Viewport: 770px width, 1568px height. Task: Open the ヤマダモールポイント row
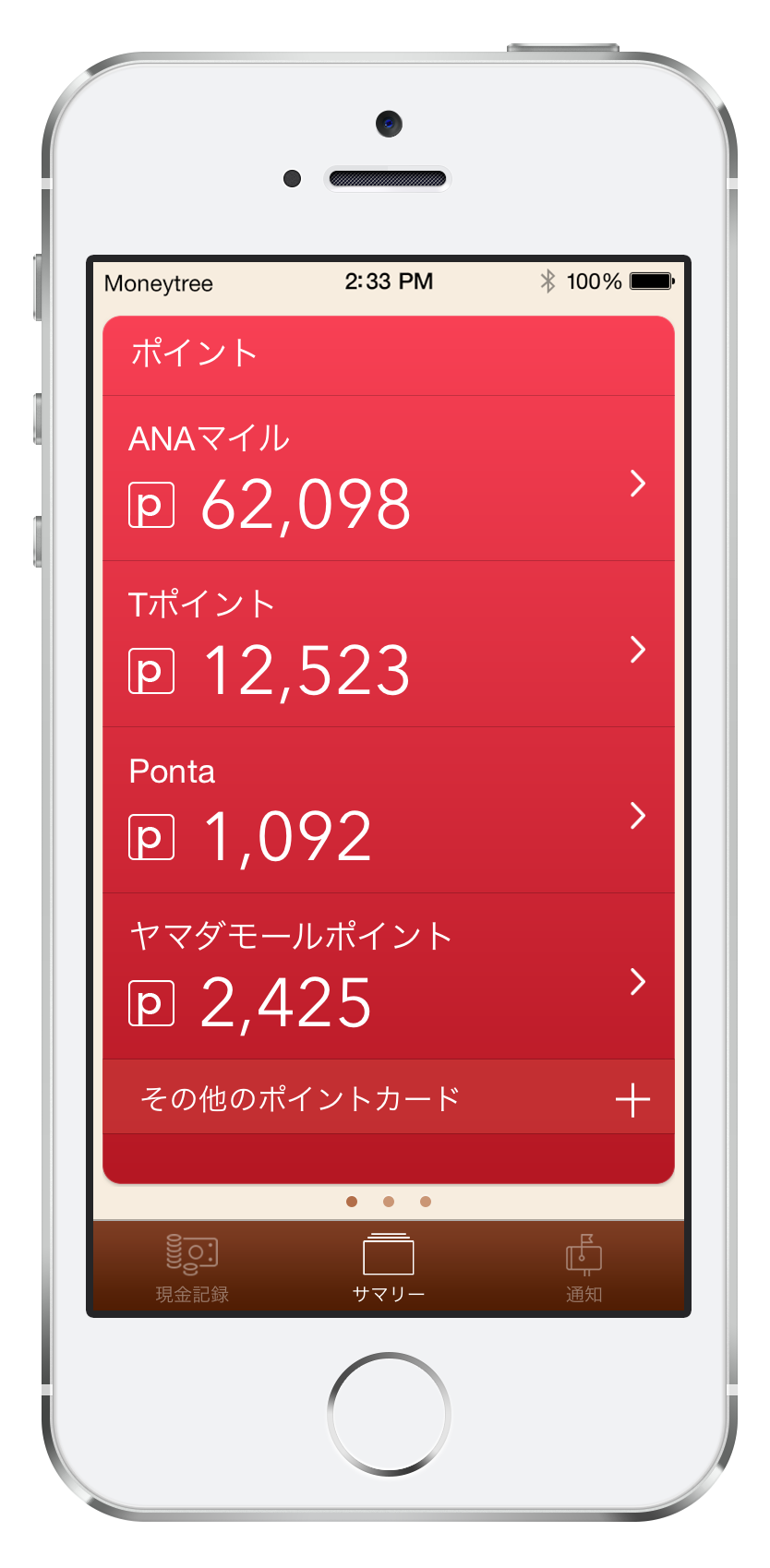[389, 976]
